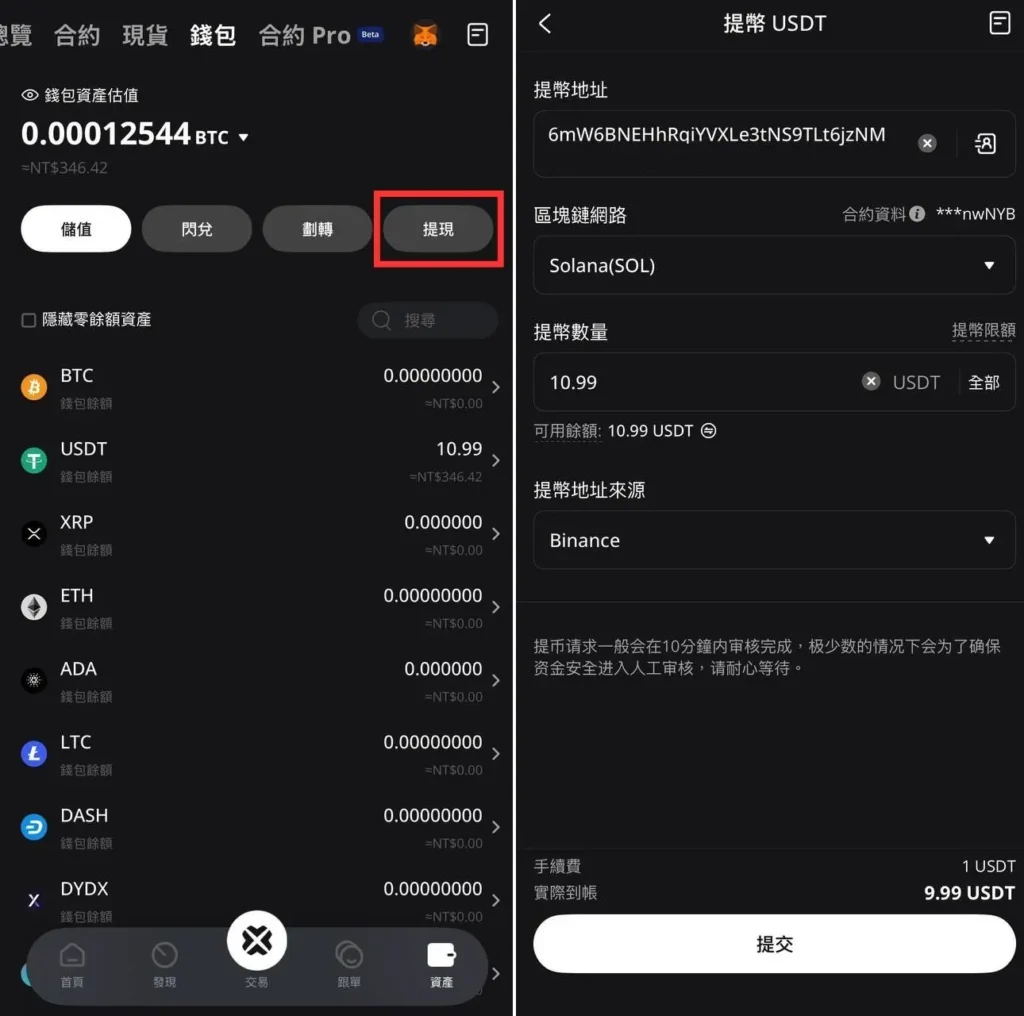1024x1016 pixels.
Task: Open the MetaMask fox icon
Action: pyautogui.click(x=425, y=35)
